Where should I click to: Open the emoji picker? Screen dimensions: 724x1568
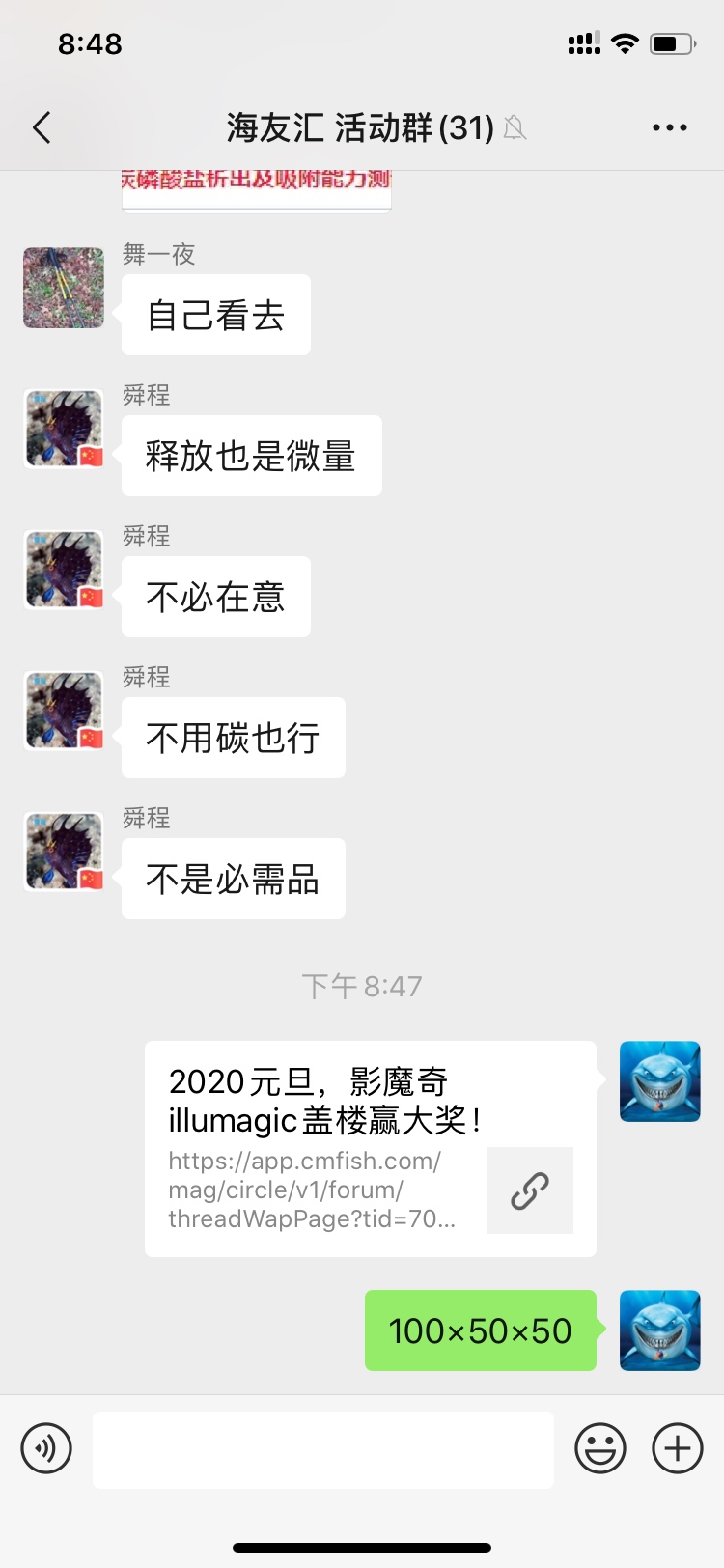point(599,1448)
